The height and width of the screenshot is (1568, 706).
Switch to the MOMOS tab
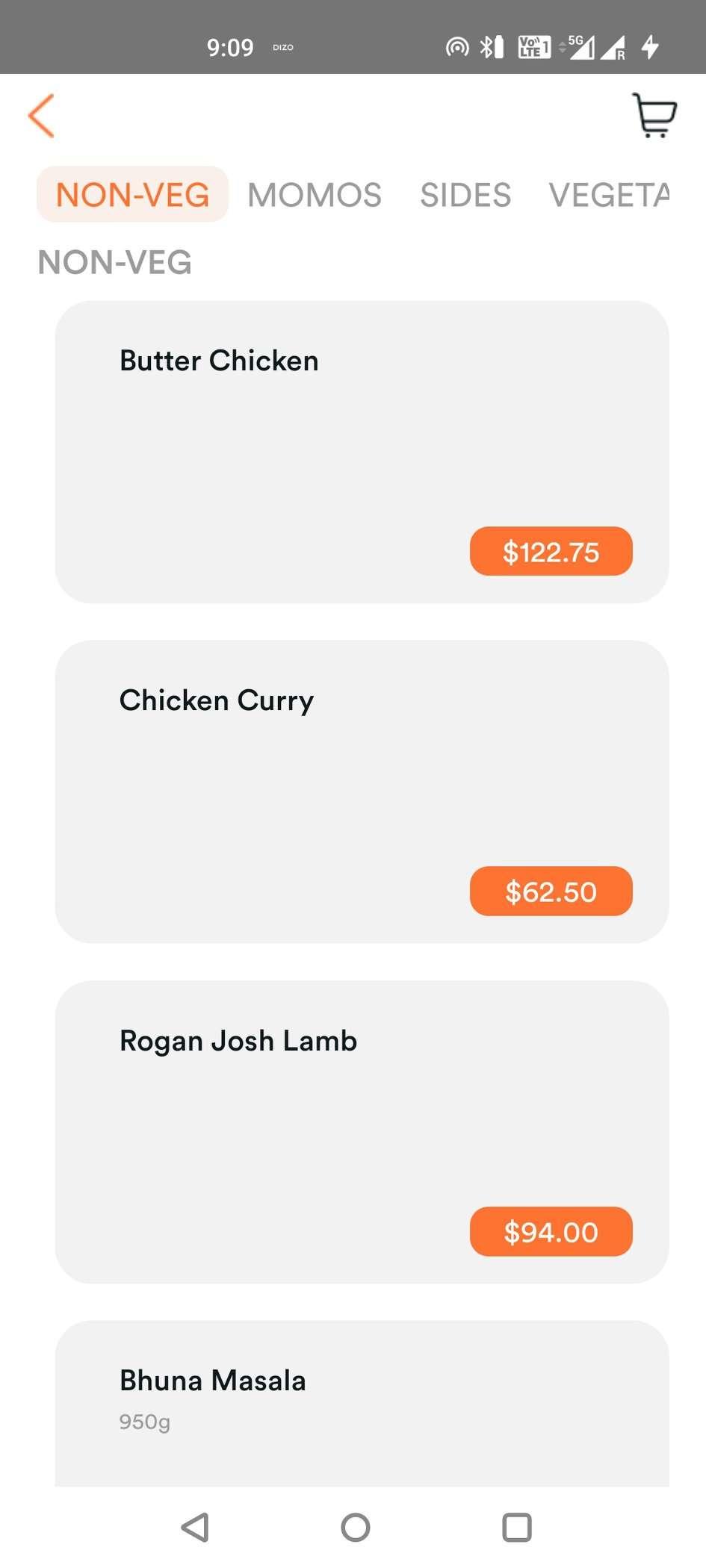click(x=315, y=195)
